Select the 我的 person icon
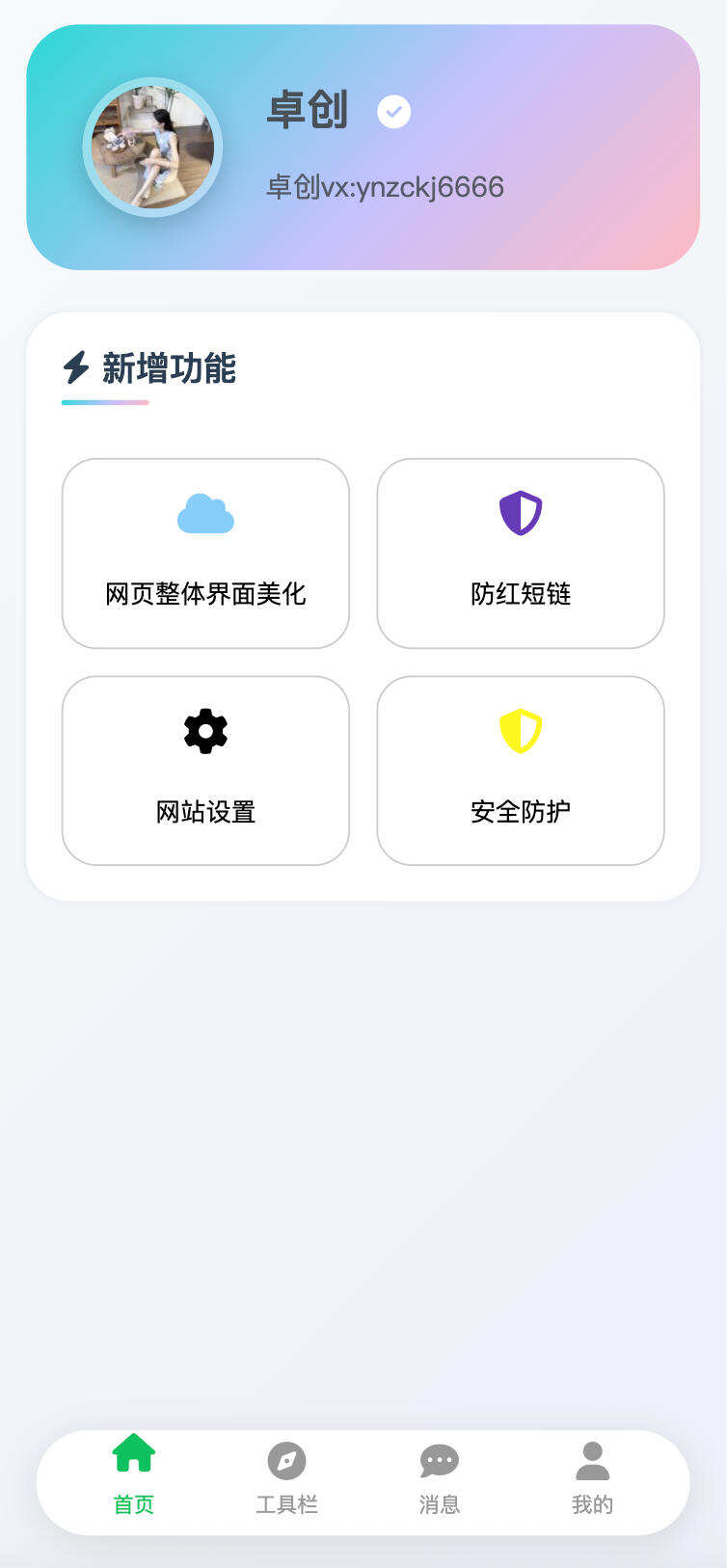727x1568 pixels. [591, 1461]
